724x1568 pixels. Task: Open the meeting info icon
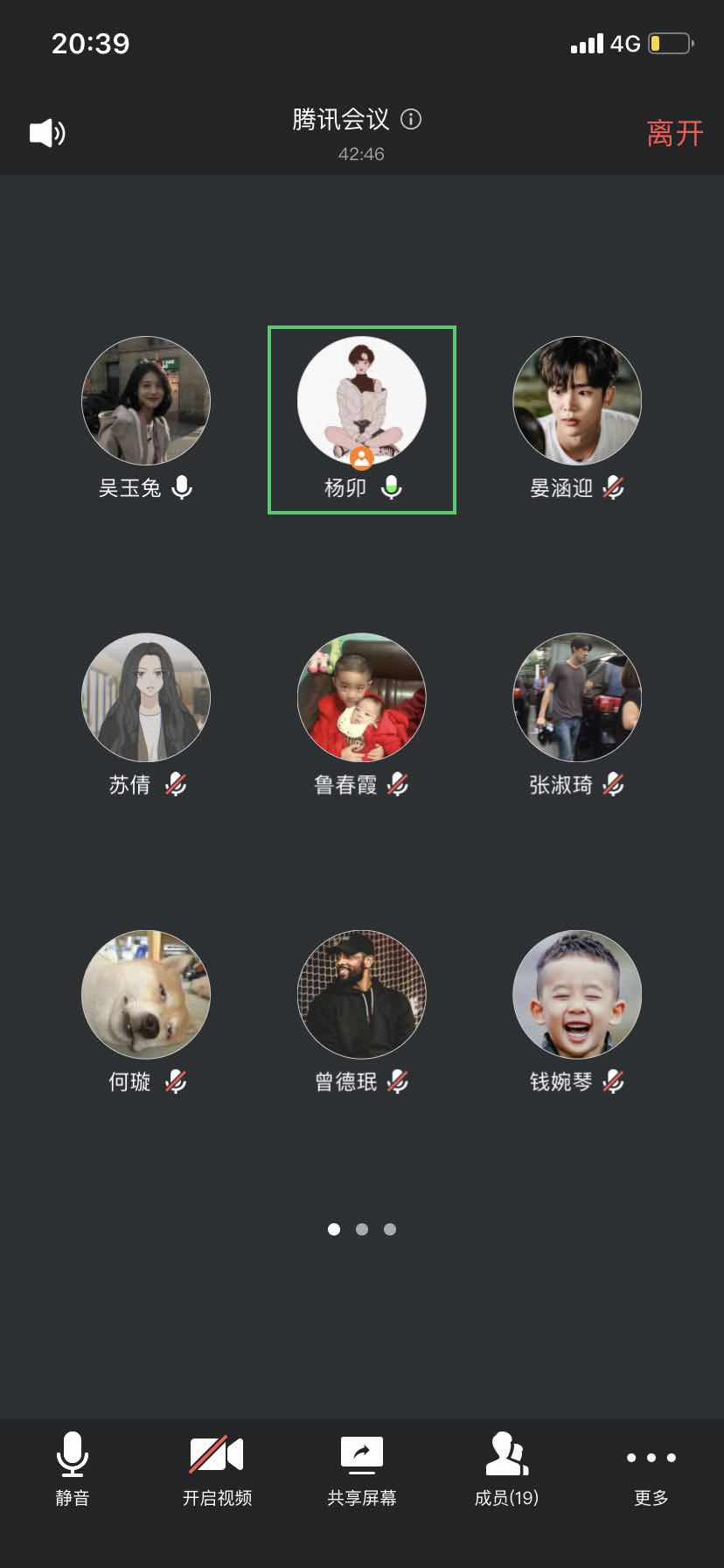(411, 119)
